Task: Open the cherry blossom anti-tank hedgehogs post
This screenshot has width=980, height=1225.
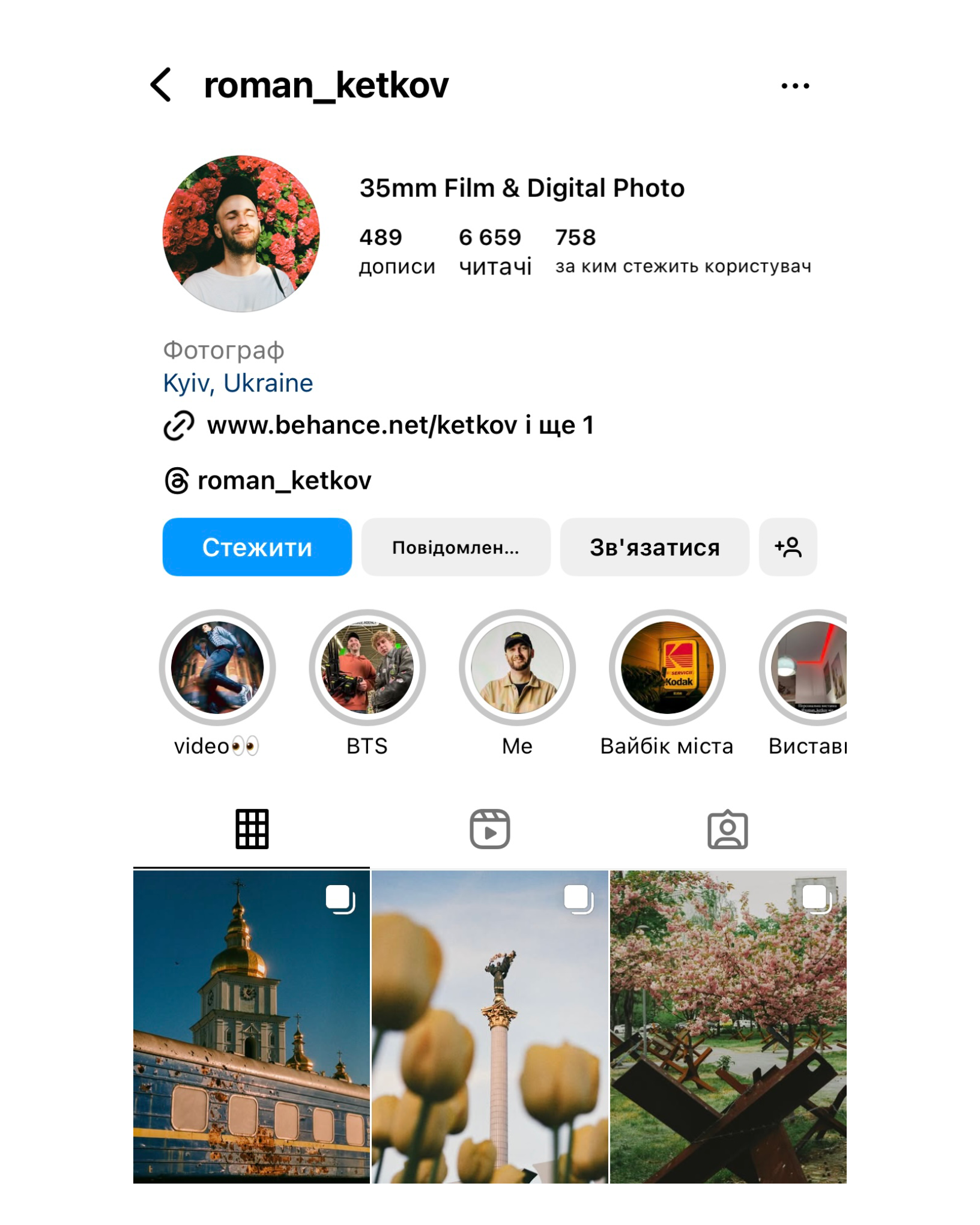Action: coord(728,1027)
